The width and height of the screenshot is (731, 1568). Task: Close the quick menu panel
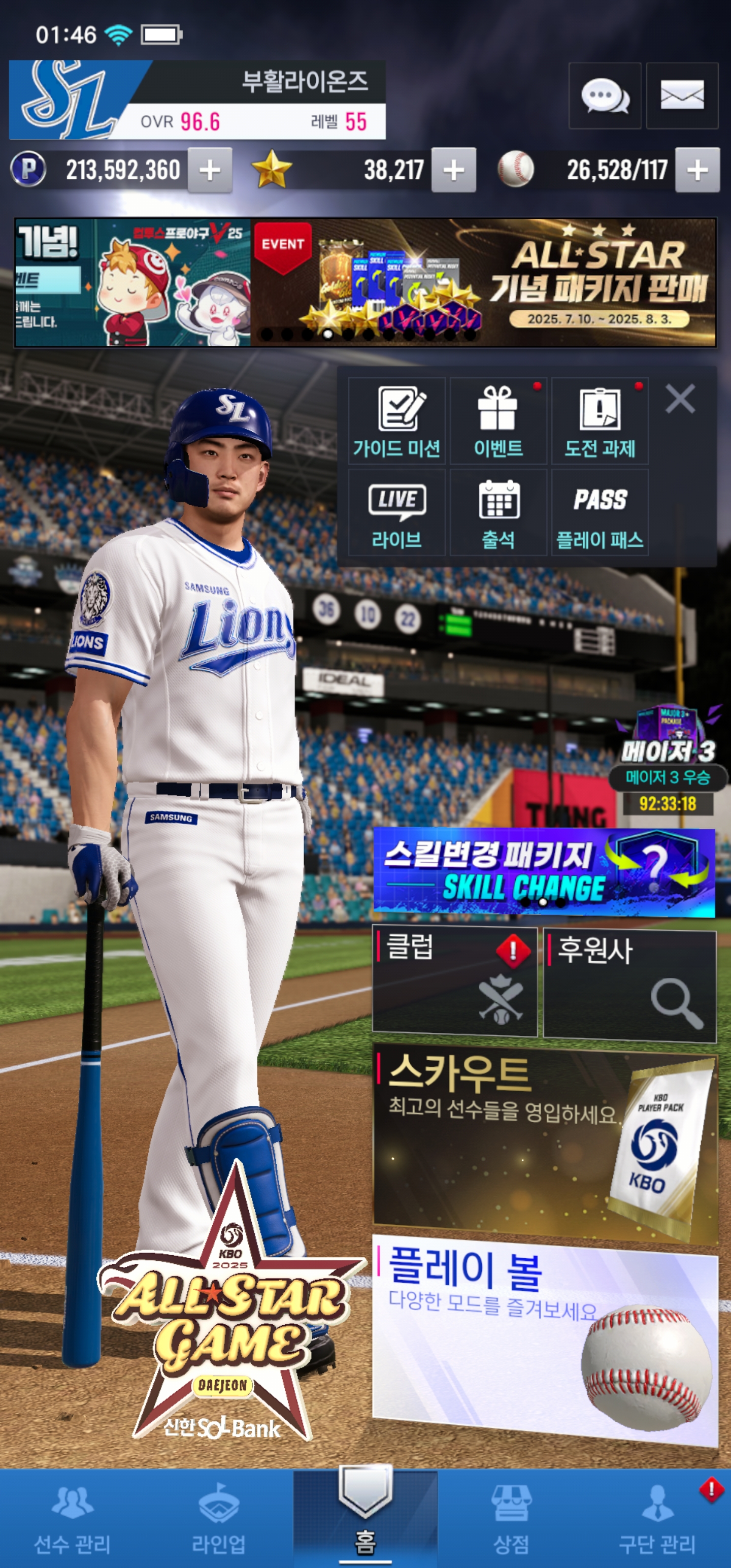680,399
